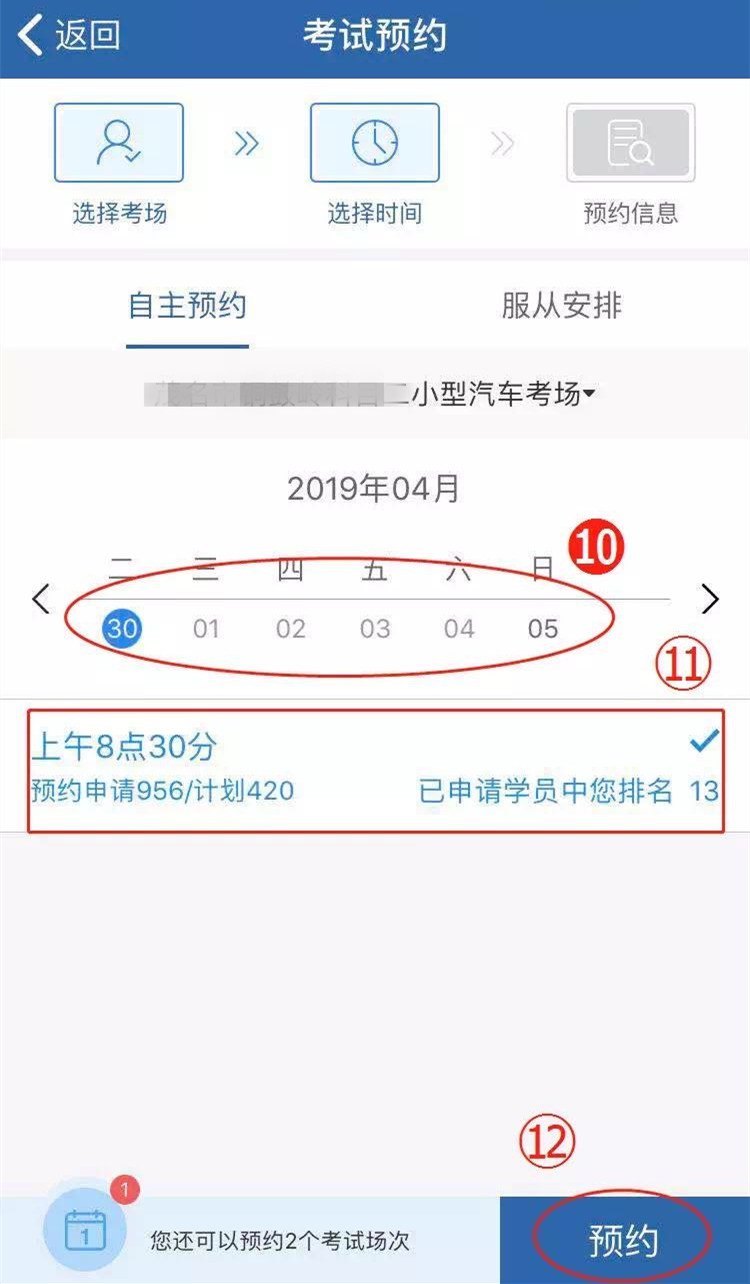Open the 选择考场 step
This screenshot has height=1284, width=750.
119,143
